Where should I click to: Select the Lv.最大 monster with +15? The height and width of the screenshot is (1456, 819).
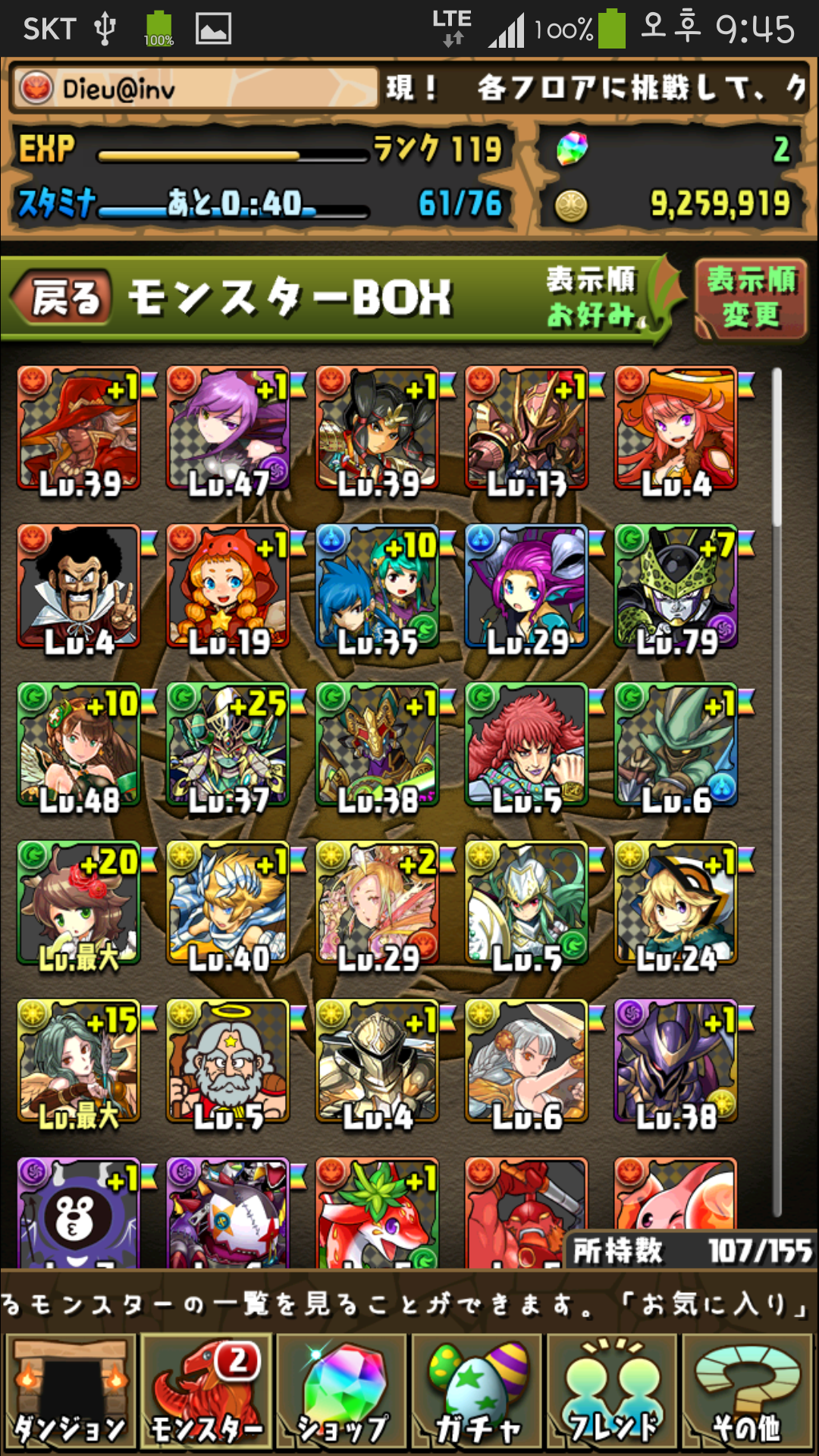click(x=79, y=1062)
